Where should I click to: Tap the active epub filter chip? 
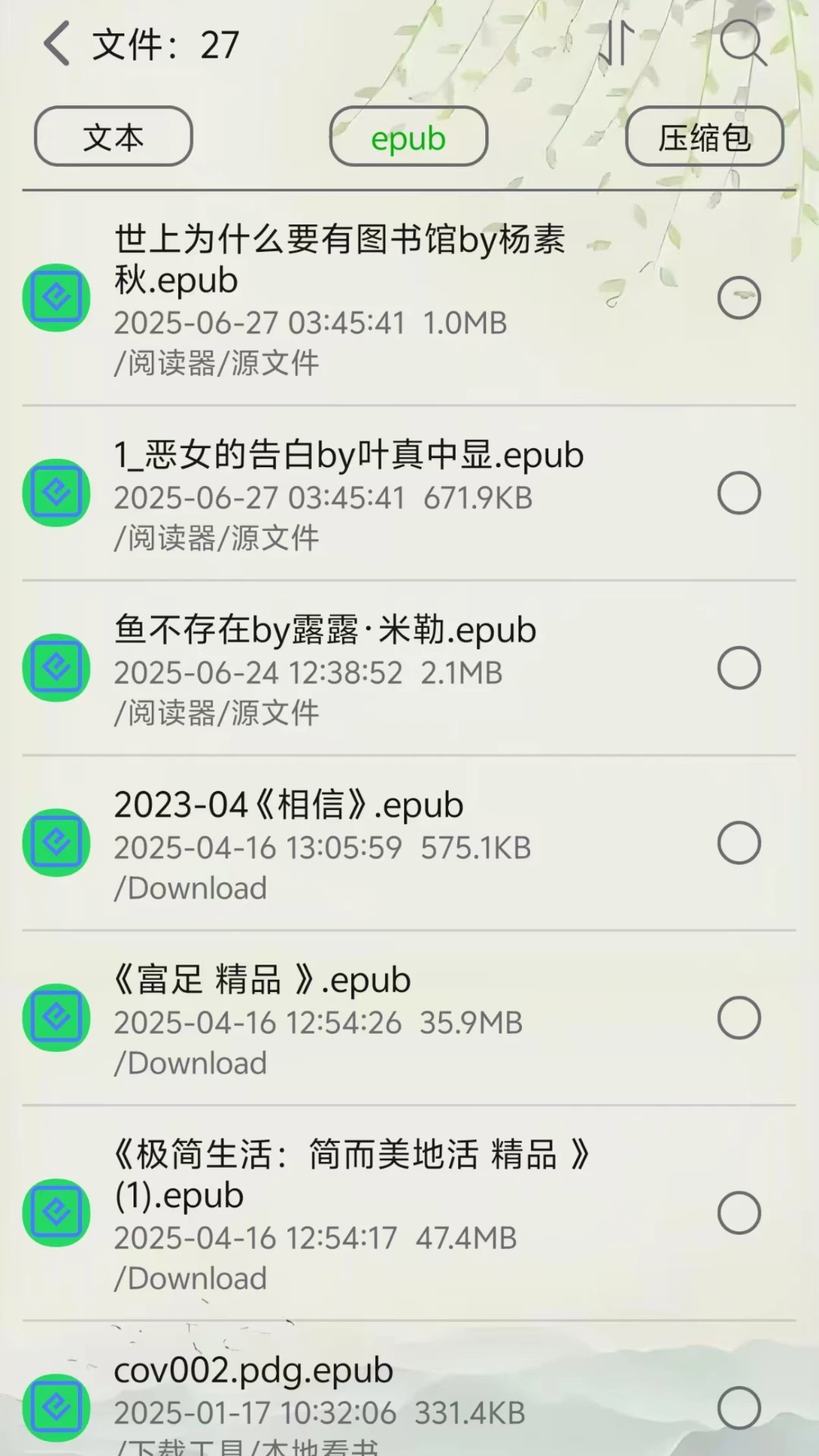408,137
